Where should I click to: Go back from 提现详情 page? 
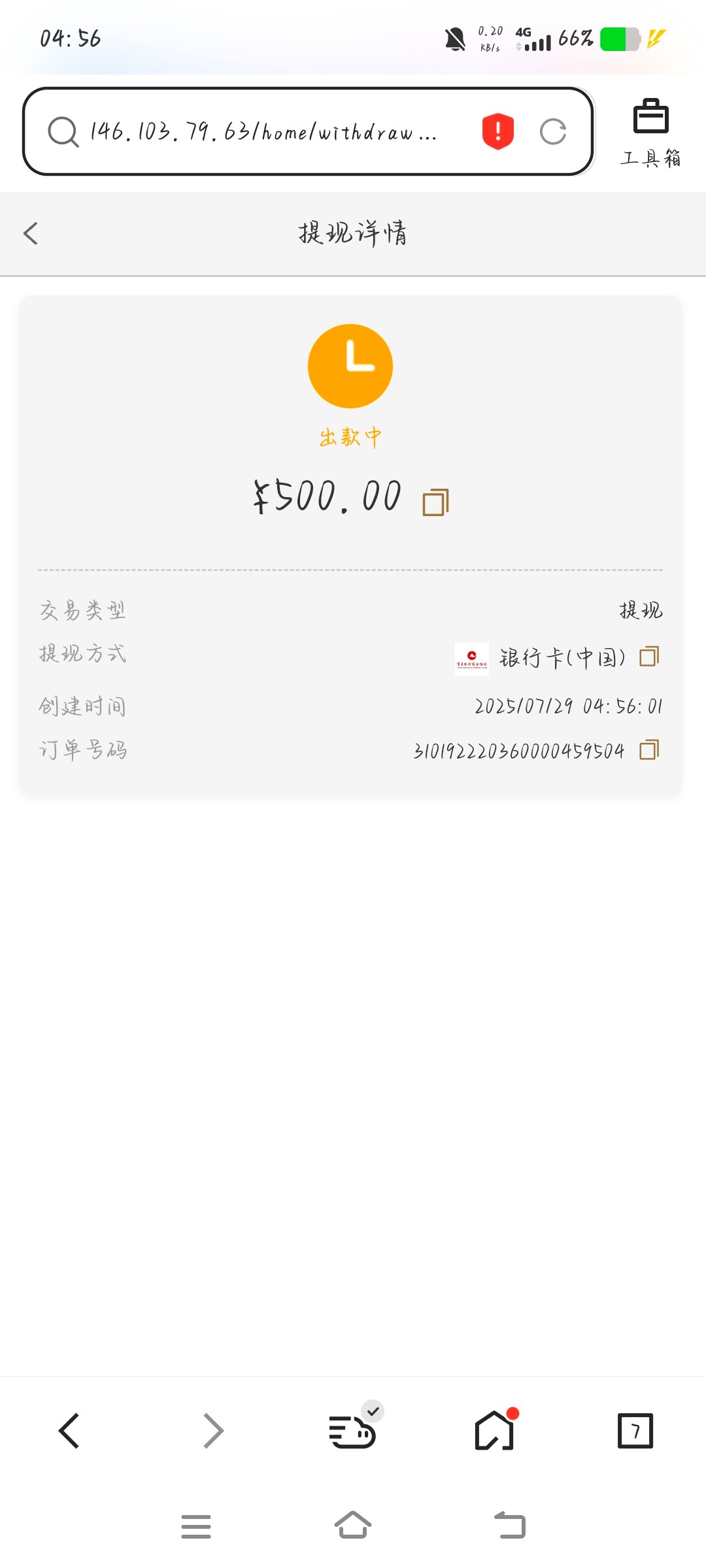click(x=31, y=233)
